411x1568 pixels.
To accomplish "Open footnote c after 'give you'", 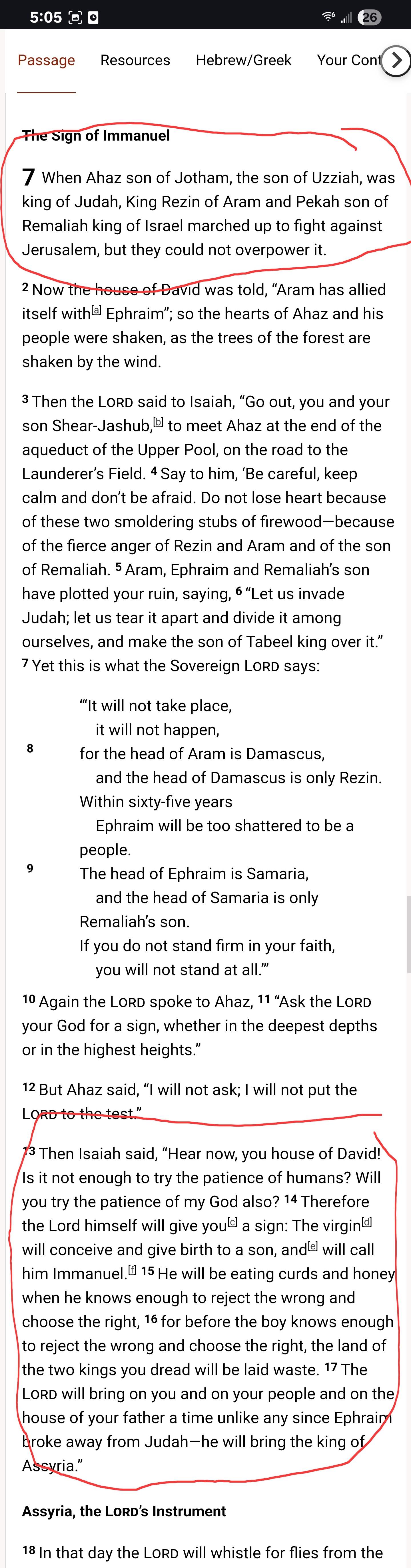I will 232,1222.
